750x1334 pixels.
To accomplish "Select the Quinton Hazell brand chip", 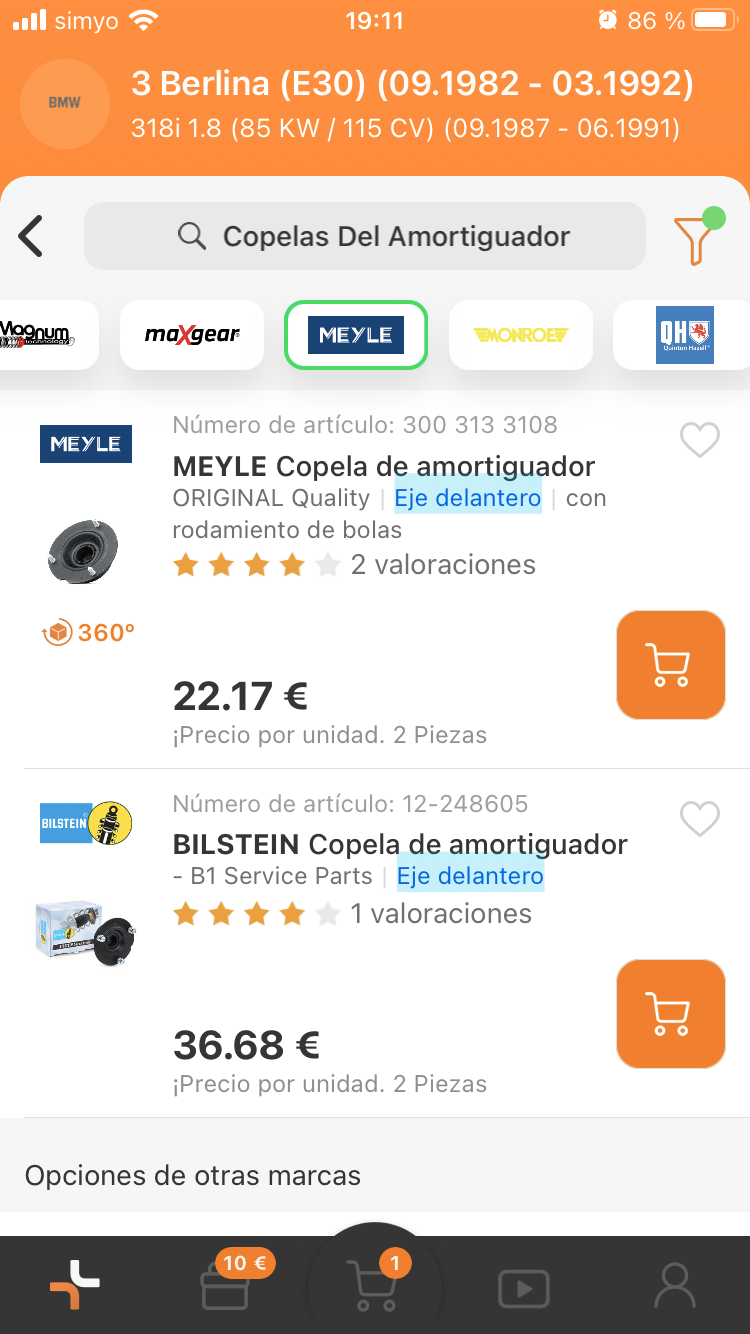I will [684, 334].
